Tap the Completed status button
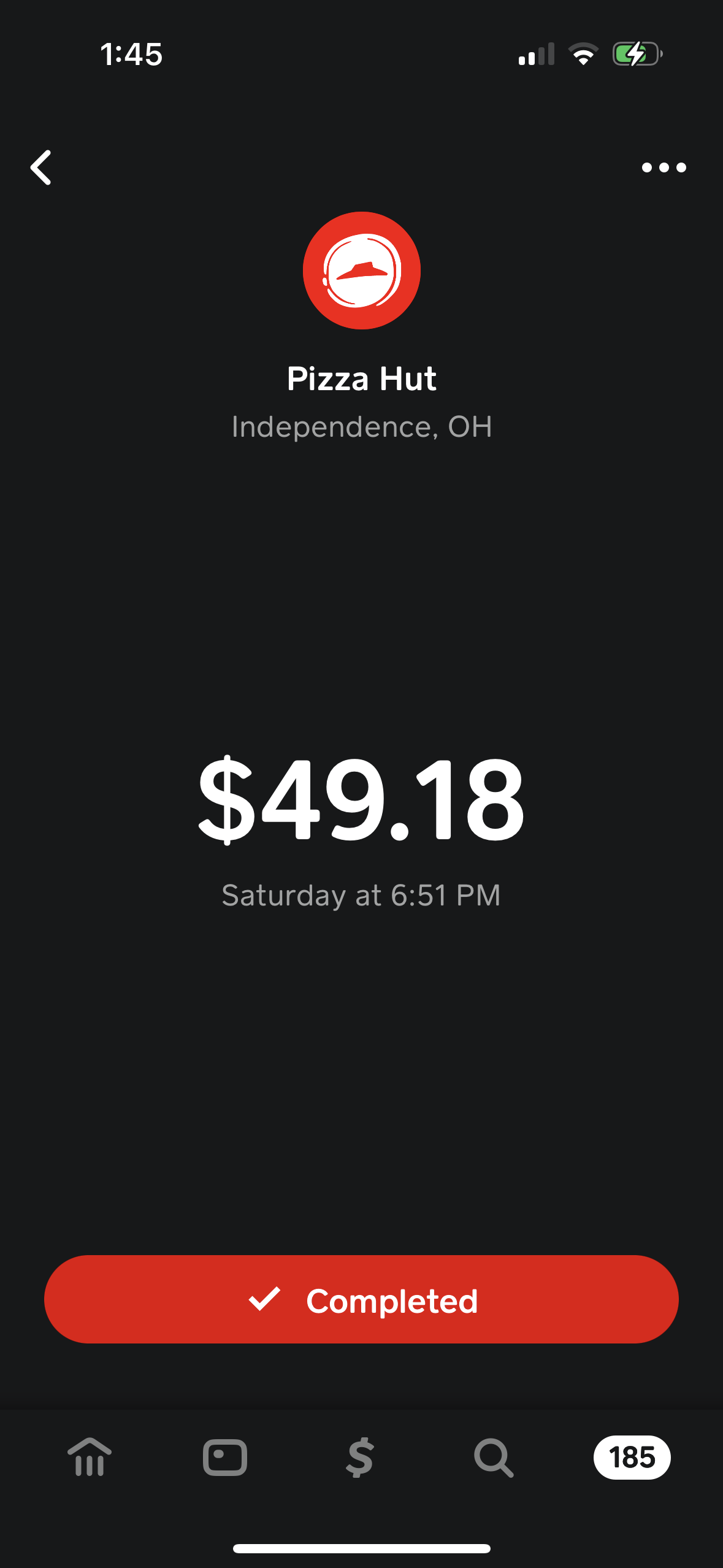 361,1299
